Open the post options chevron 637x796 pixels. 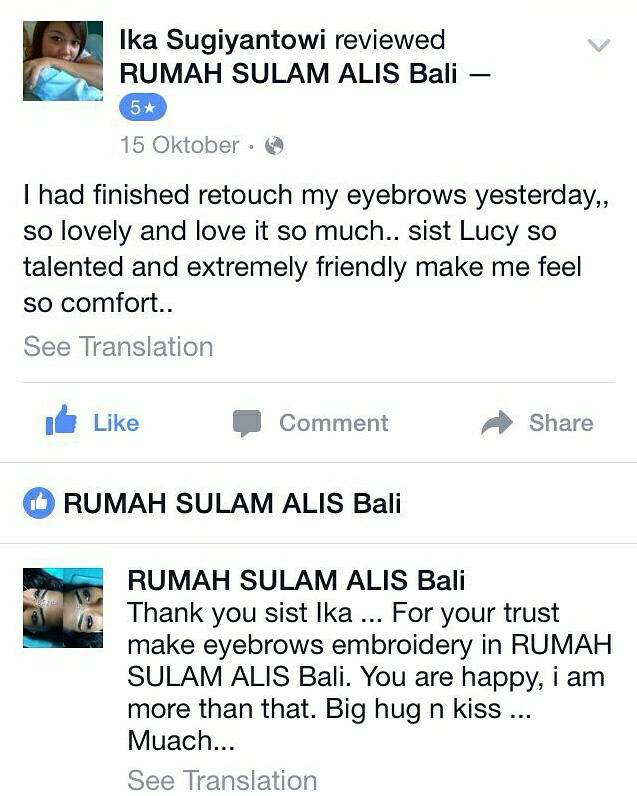(598, 46)
